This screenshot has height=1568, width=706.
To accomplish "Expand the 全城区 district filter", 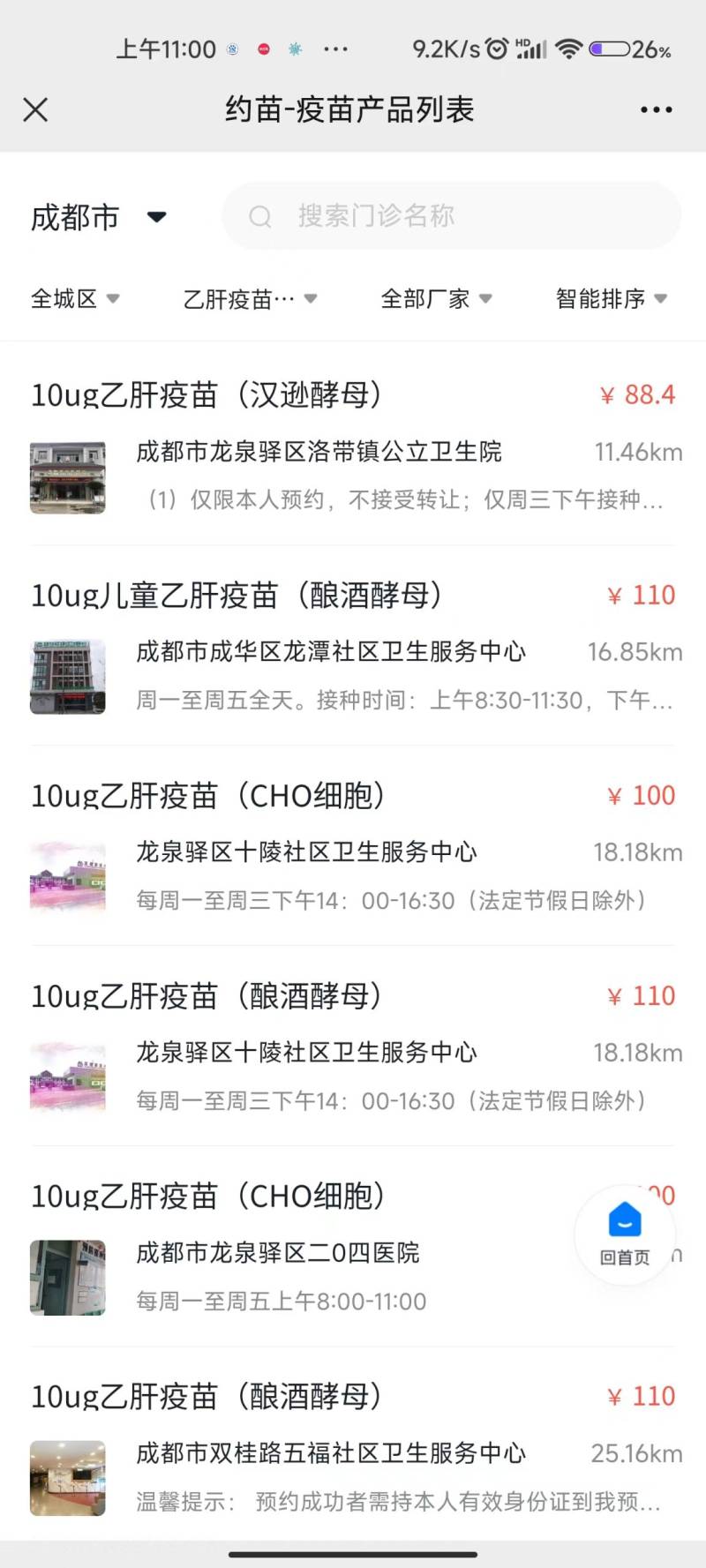I will point(75,297).
